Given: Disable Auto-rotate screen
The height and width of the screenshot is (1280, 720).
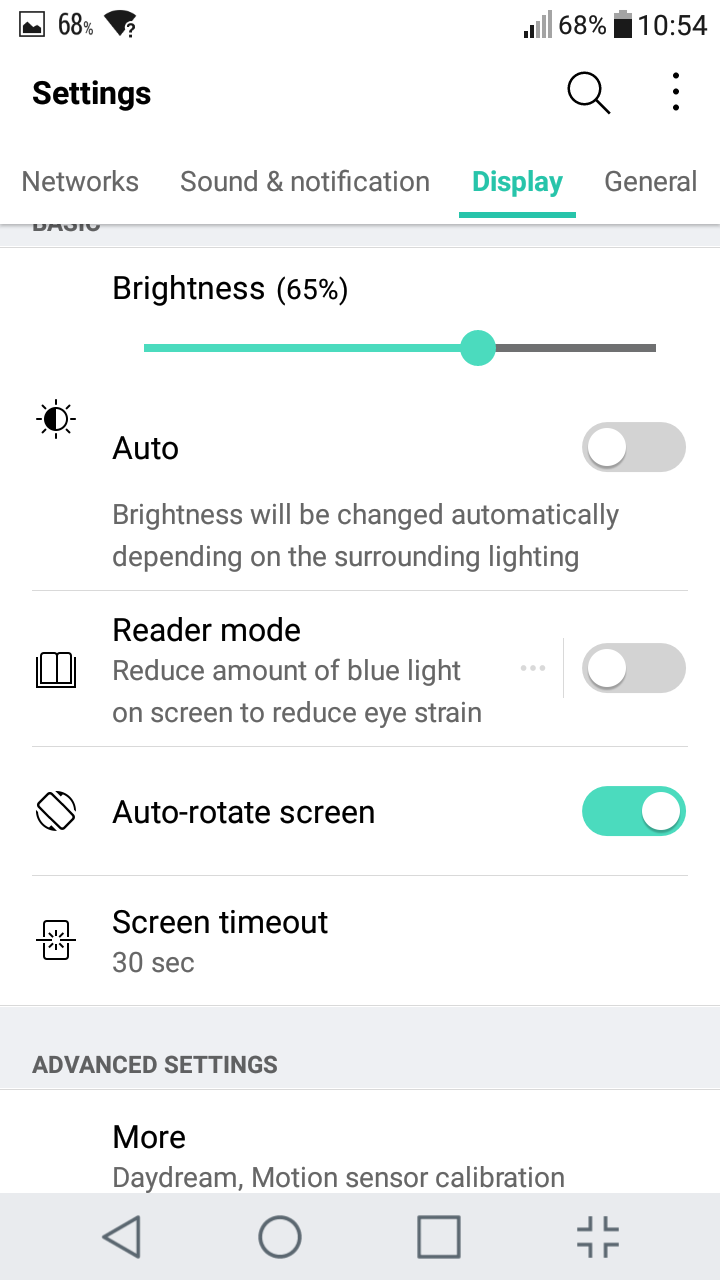Looking at the screenshot, I should click(x=634, y=811).
